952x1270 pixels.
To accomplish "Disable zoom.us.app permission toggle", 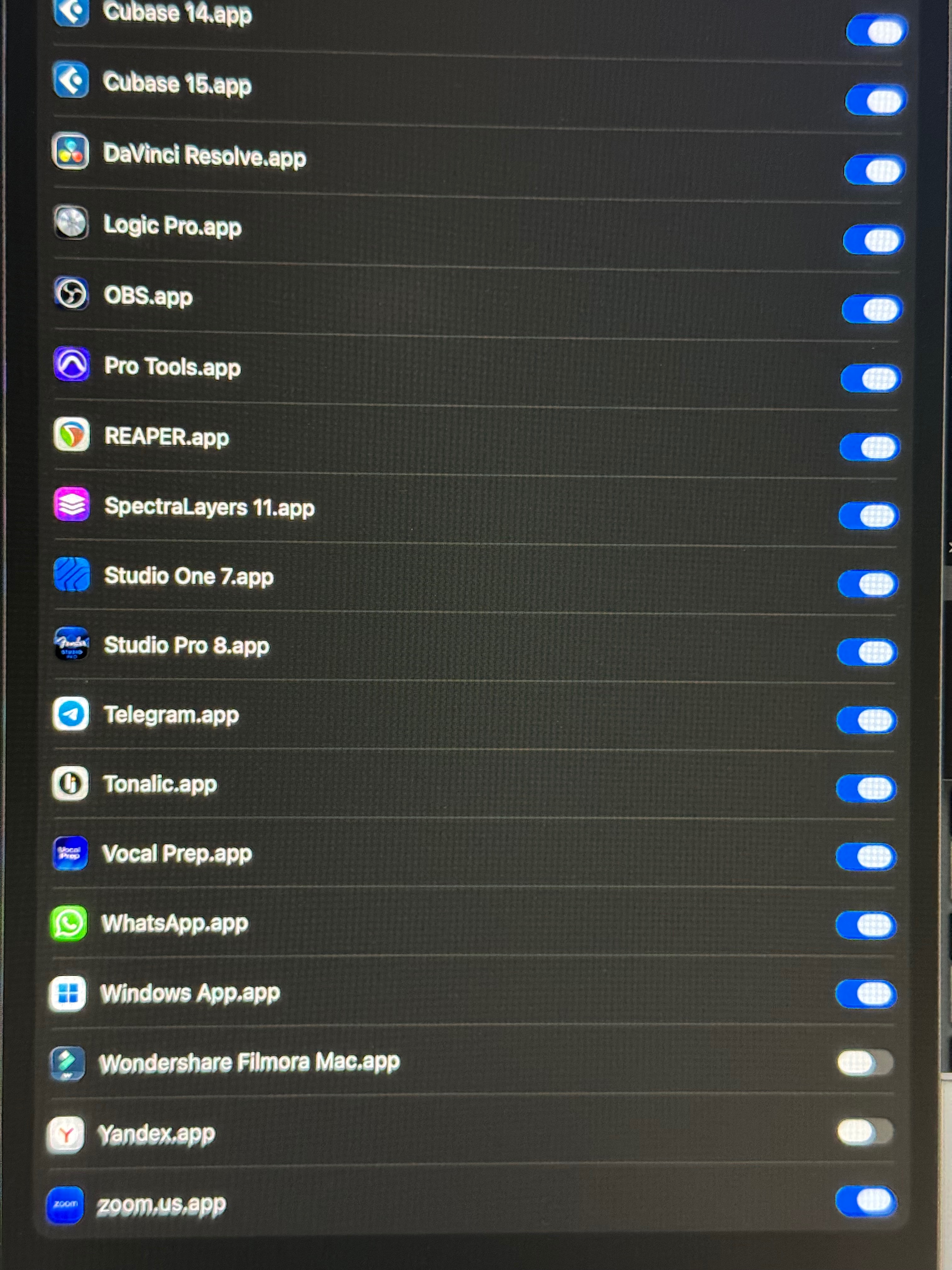I will (865, 1202).
